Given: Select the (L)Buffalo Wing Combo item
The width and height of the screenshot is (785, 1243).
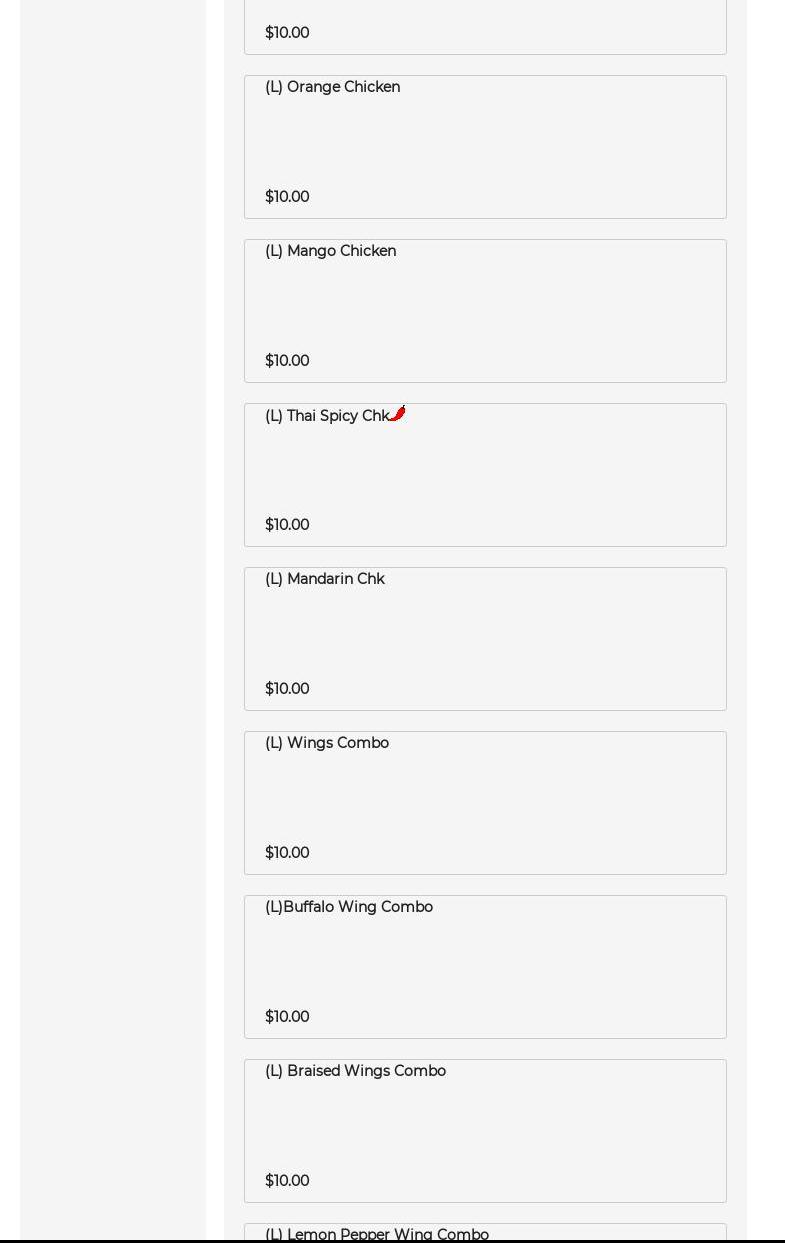Looking at the screenshot, I should click(485, 967).
